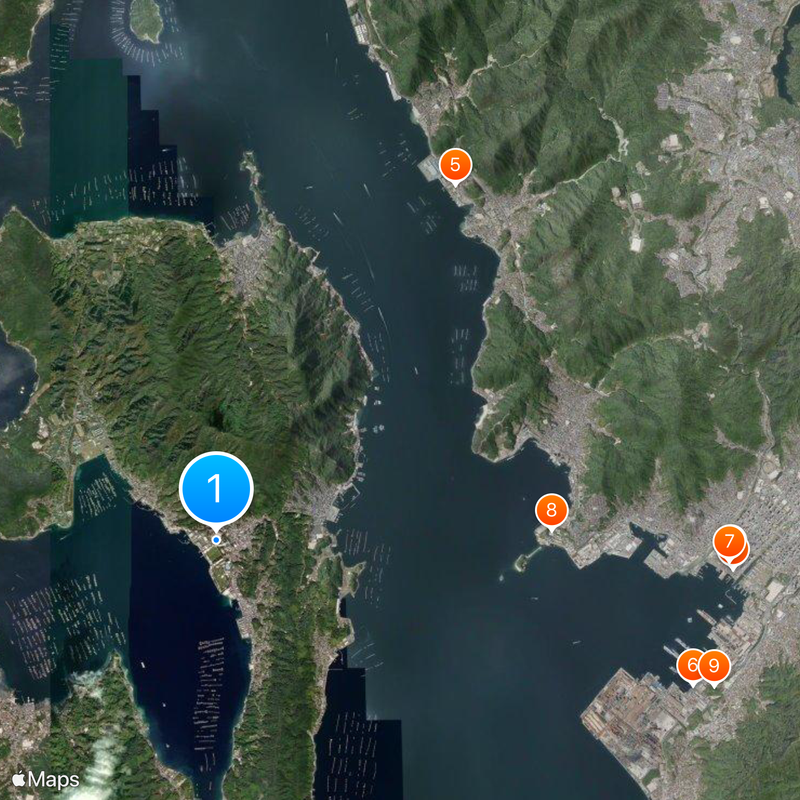Select the blue pin numbered 1
The width and height of the screenshot is (800, 800).
coord(216,489)
